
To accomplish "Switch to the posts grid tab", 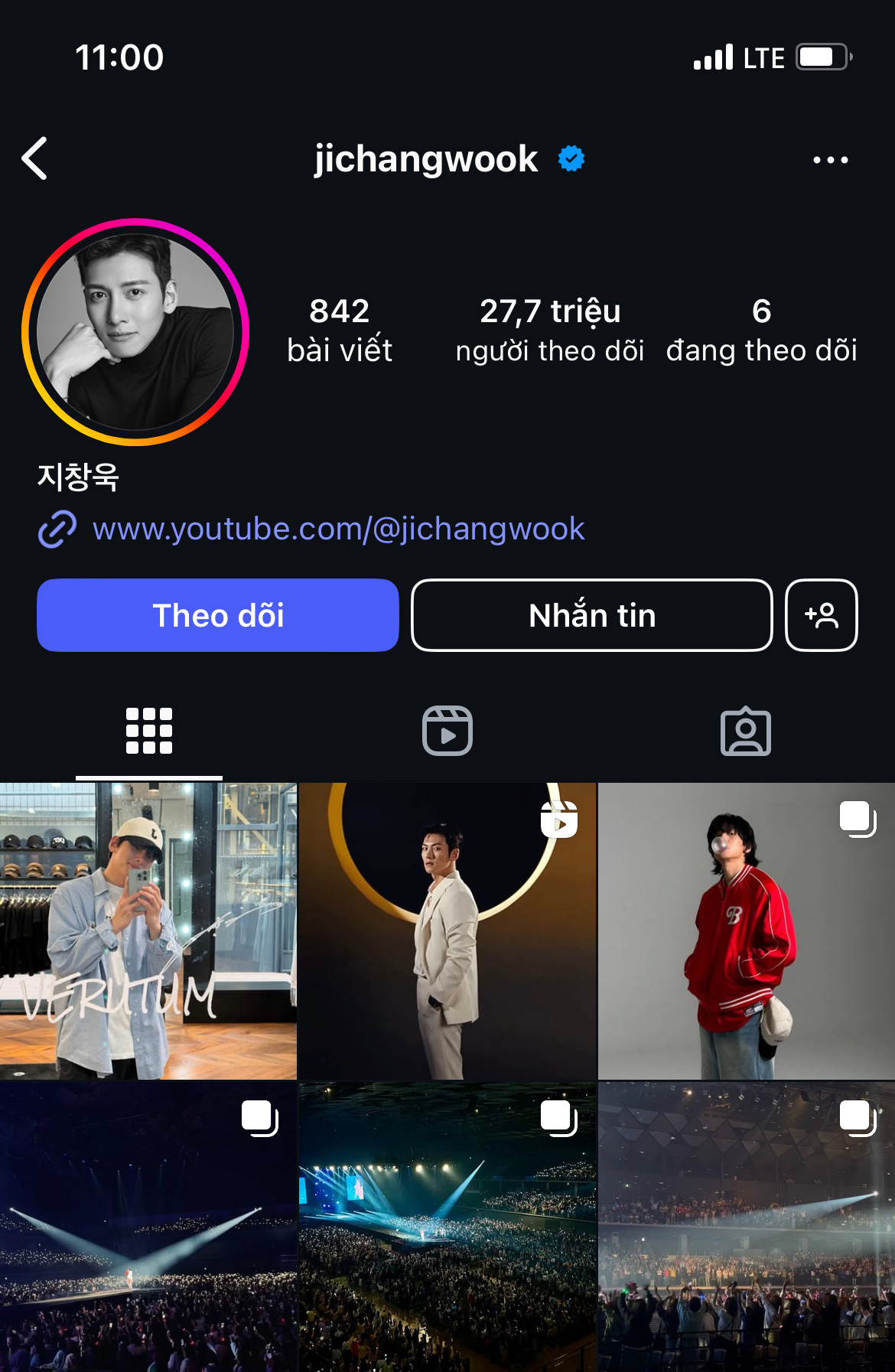I will point(149,731).
